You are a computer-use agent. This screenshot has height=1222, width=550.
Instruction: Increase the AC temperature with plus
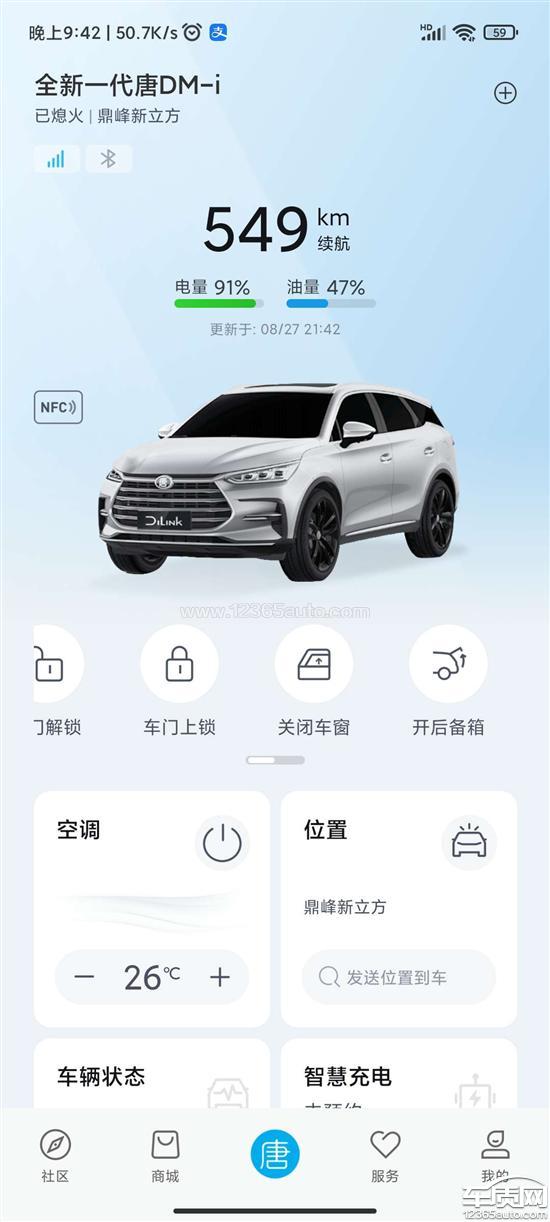(220, 977)
